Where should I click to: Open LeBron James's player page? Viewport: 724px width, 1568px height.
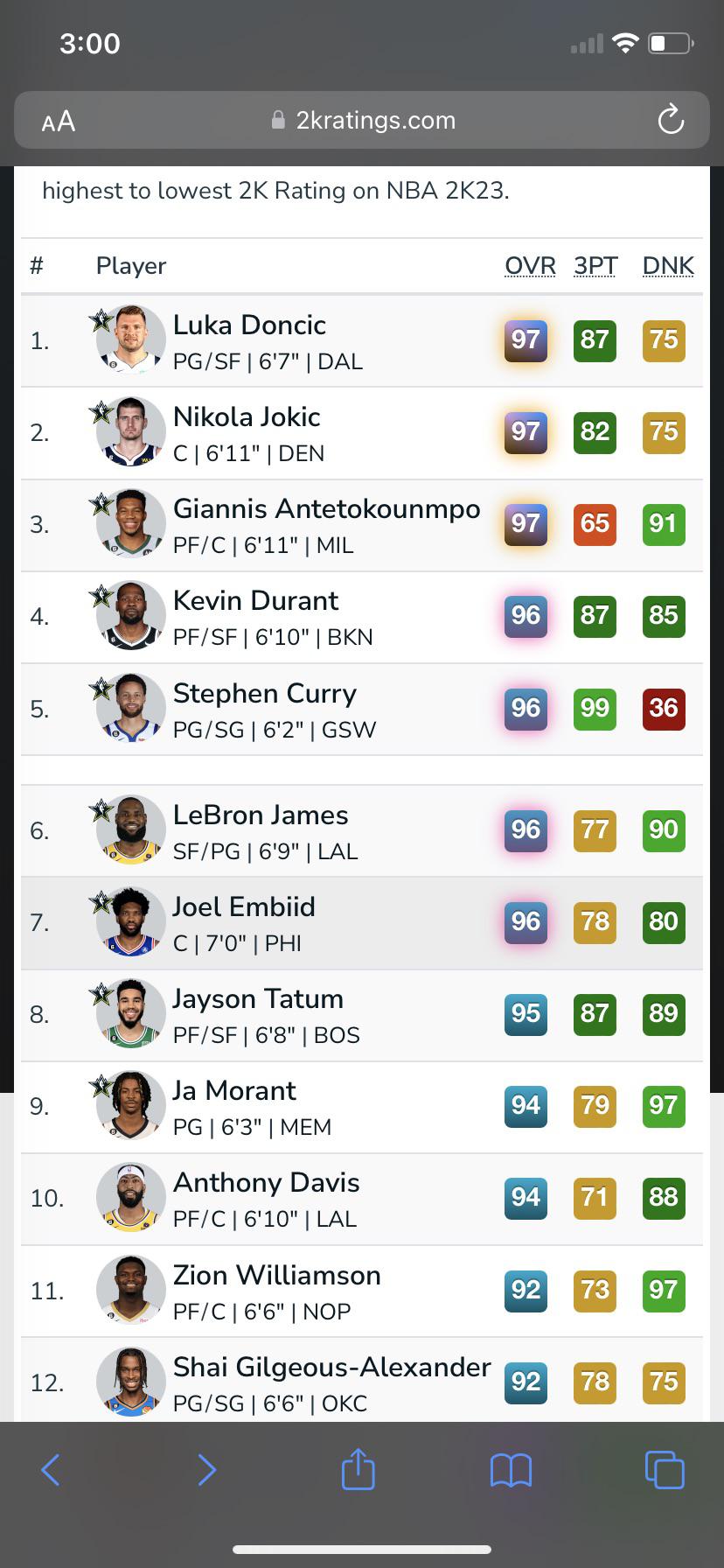[x=261, y=815]
